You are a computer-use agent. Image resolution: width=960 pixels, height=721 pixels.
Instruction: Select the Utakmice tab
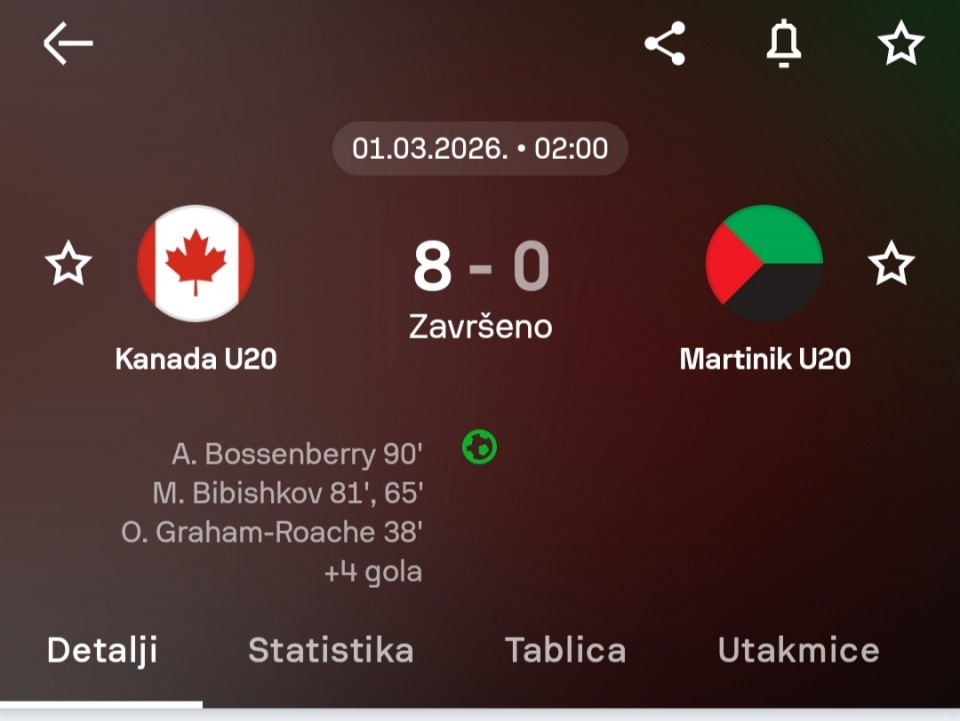(798, 651)
